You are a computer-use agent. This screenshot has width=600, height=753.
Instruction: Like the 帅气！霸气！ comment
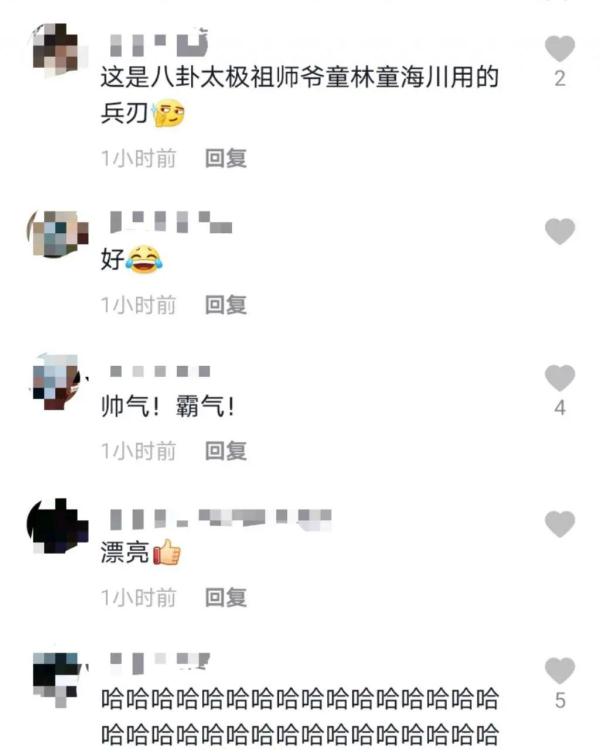560,378
